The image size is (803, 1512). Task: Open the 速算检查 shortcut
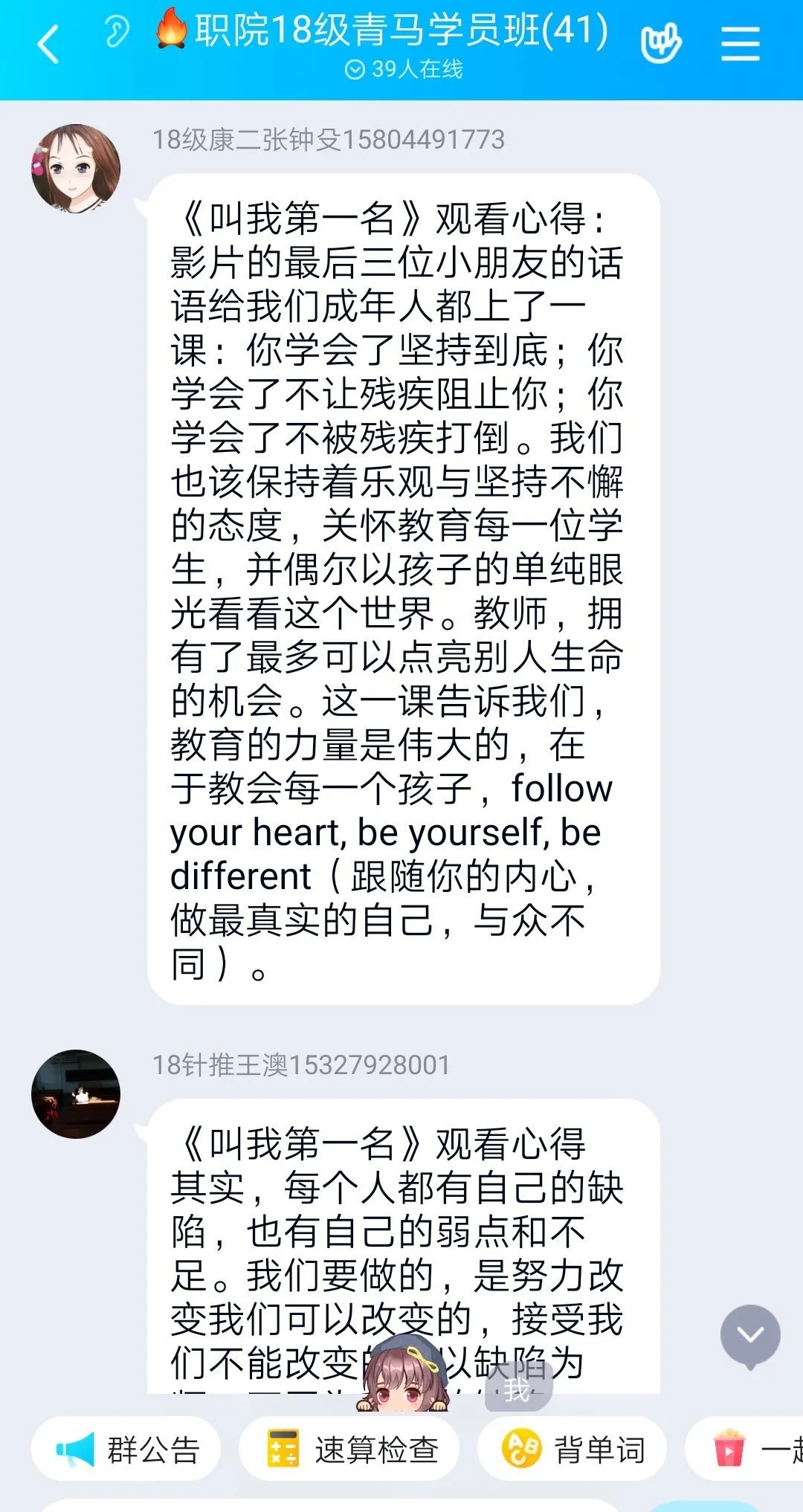coord(349,1449)
